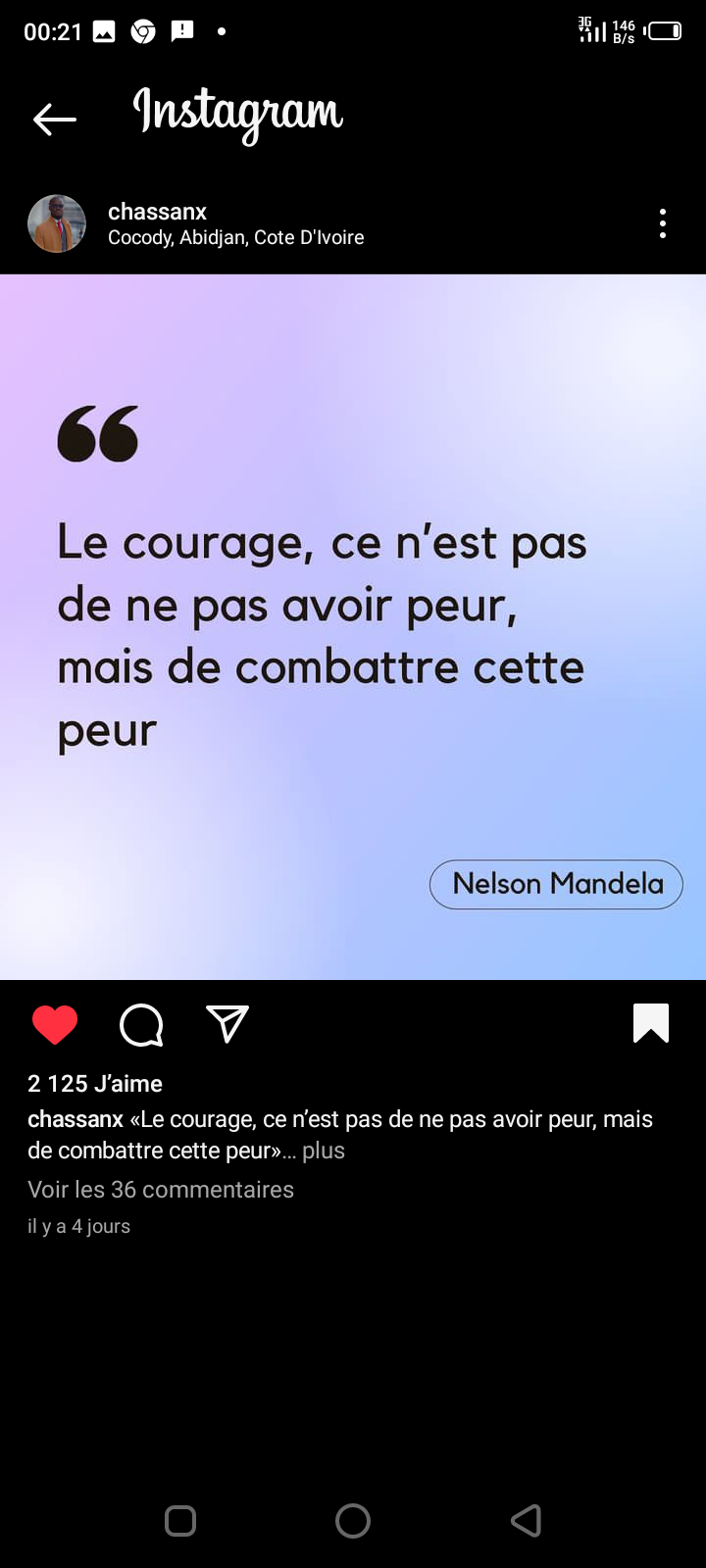The width and height of the screenshot is (706, 1568).
Task: Open chassanx's profile picture
Action: coord(57,223)
